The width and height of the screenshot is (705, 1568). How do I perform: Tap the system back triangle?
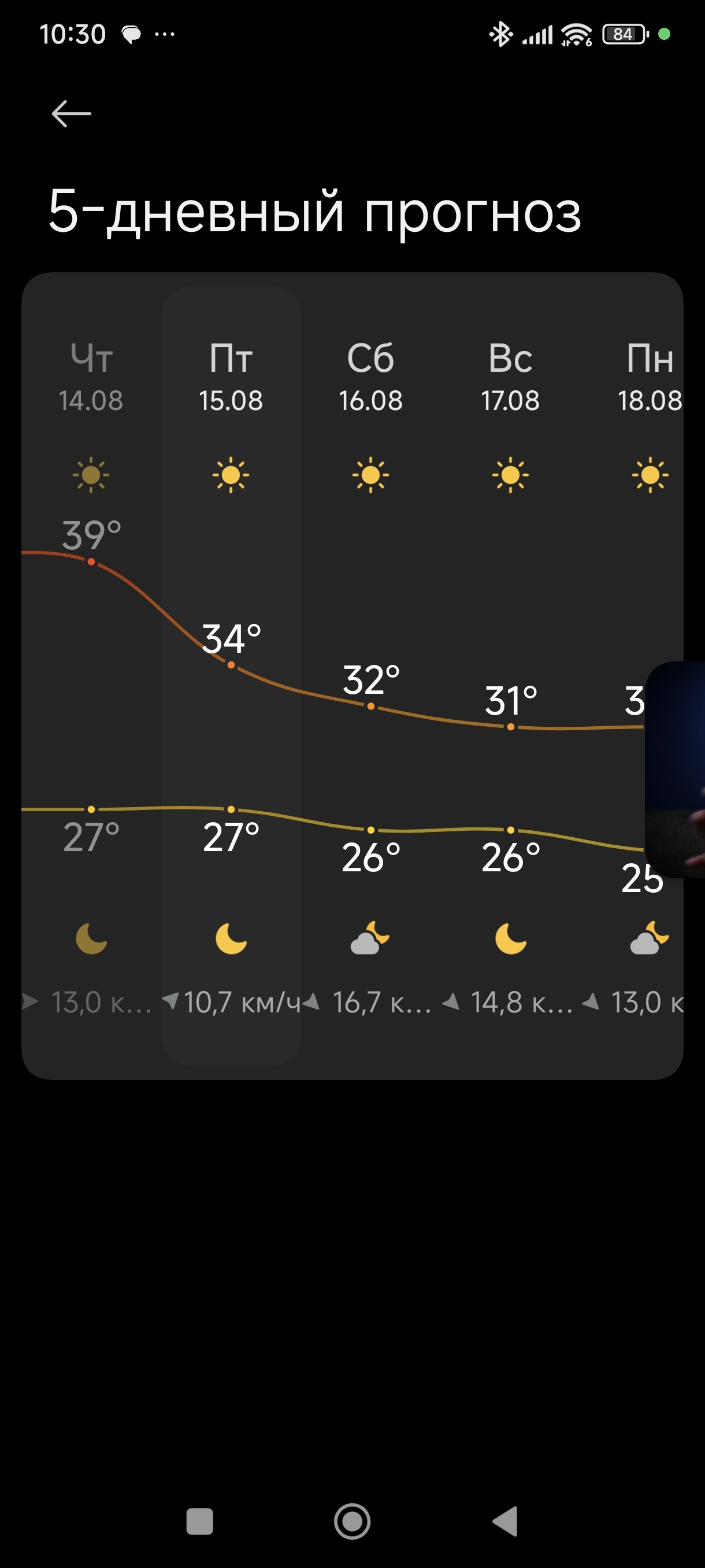[x=506, y=1521]
